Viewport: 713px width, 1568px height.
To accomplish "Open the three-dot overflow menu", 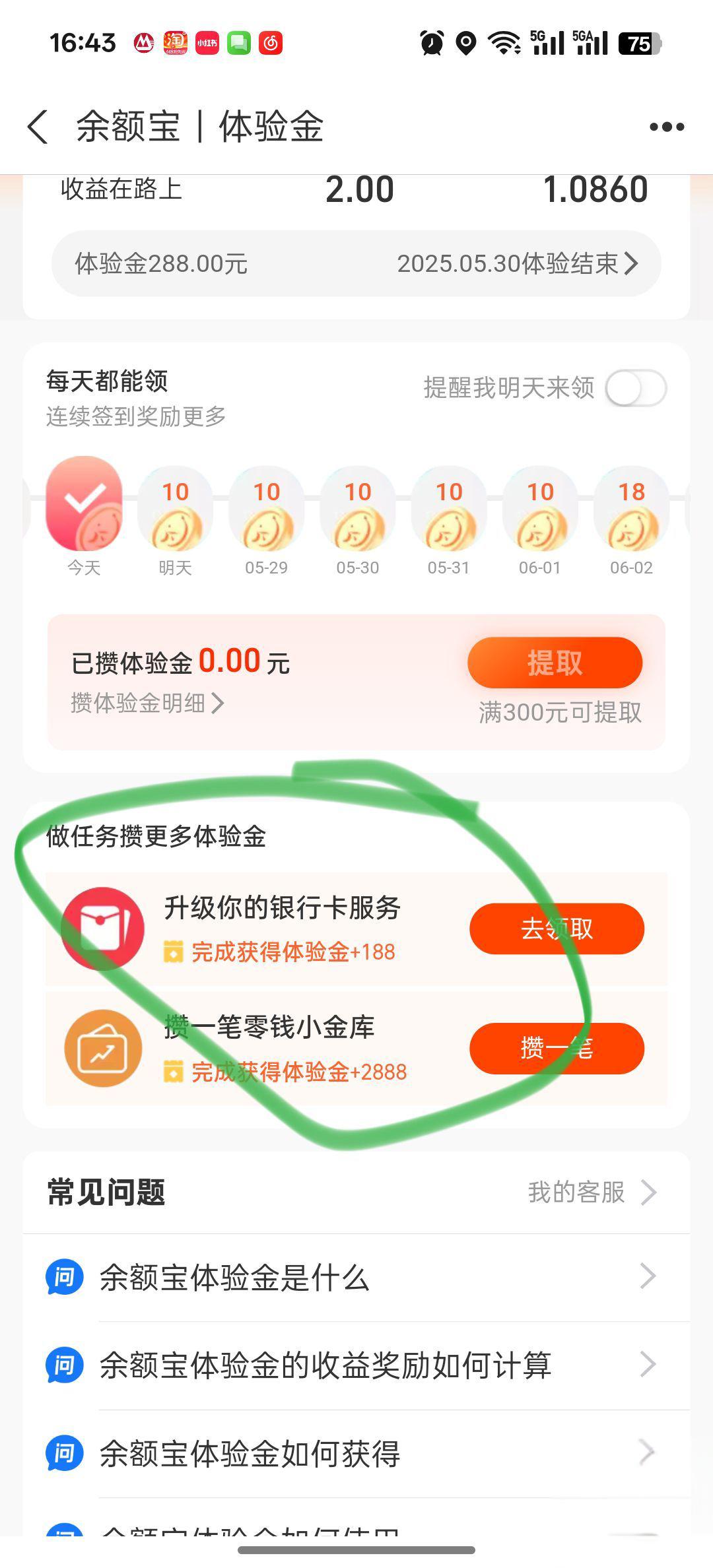I will pos(666,127).
